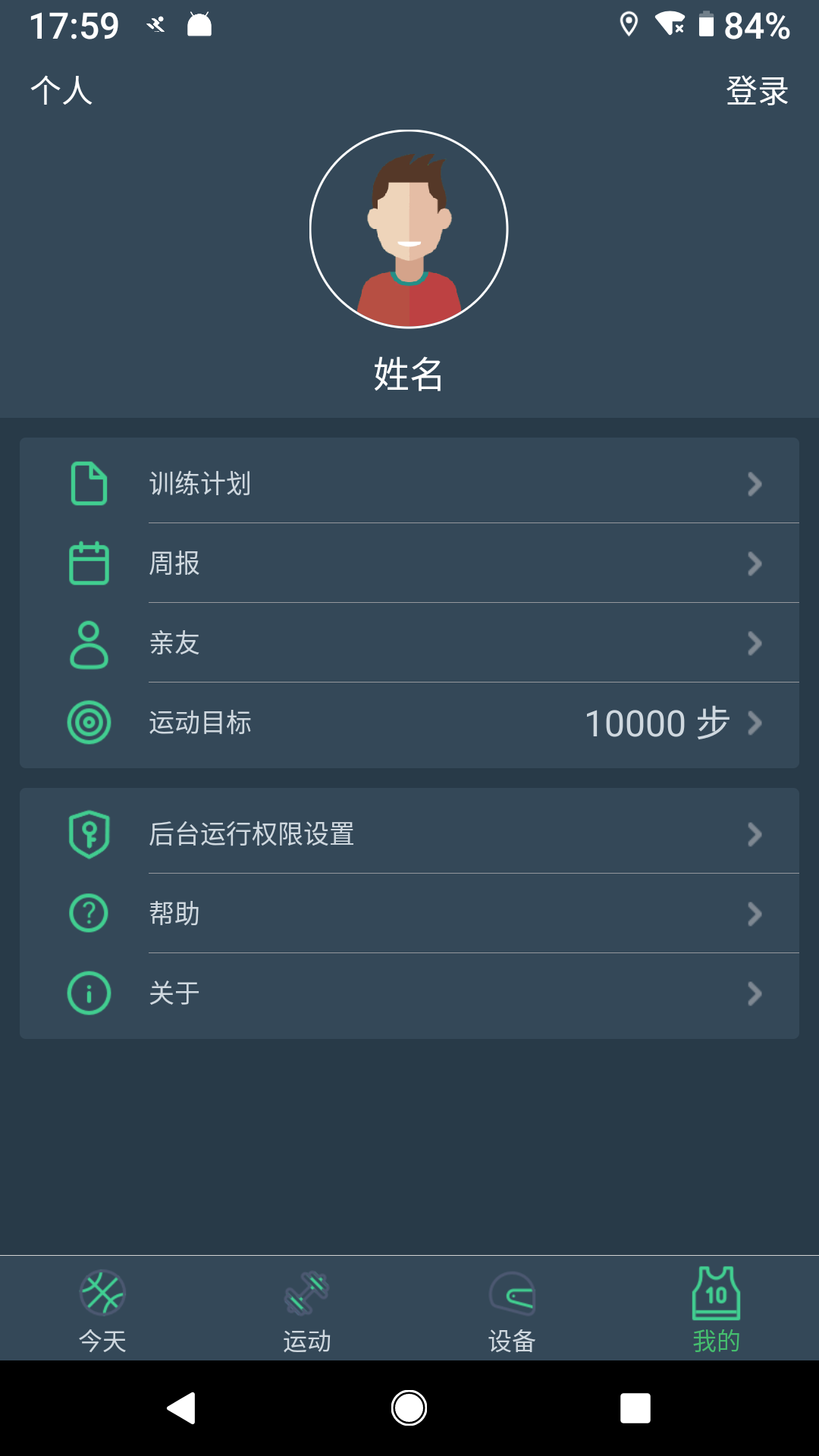Expand the 关于 row chevron
The height and width of the screenshot is (1456, 819).
pos(753,992)
